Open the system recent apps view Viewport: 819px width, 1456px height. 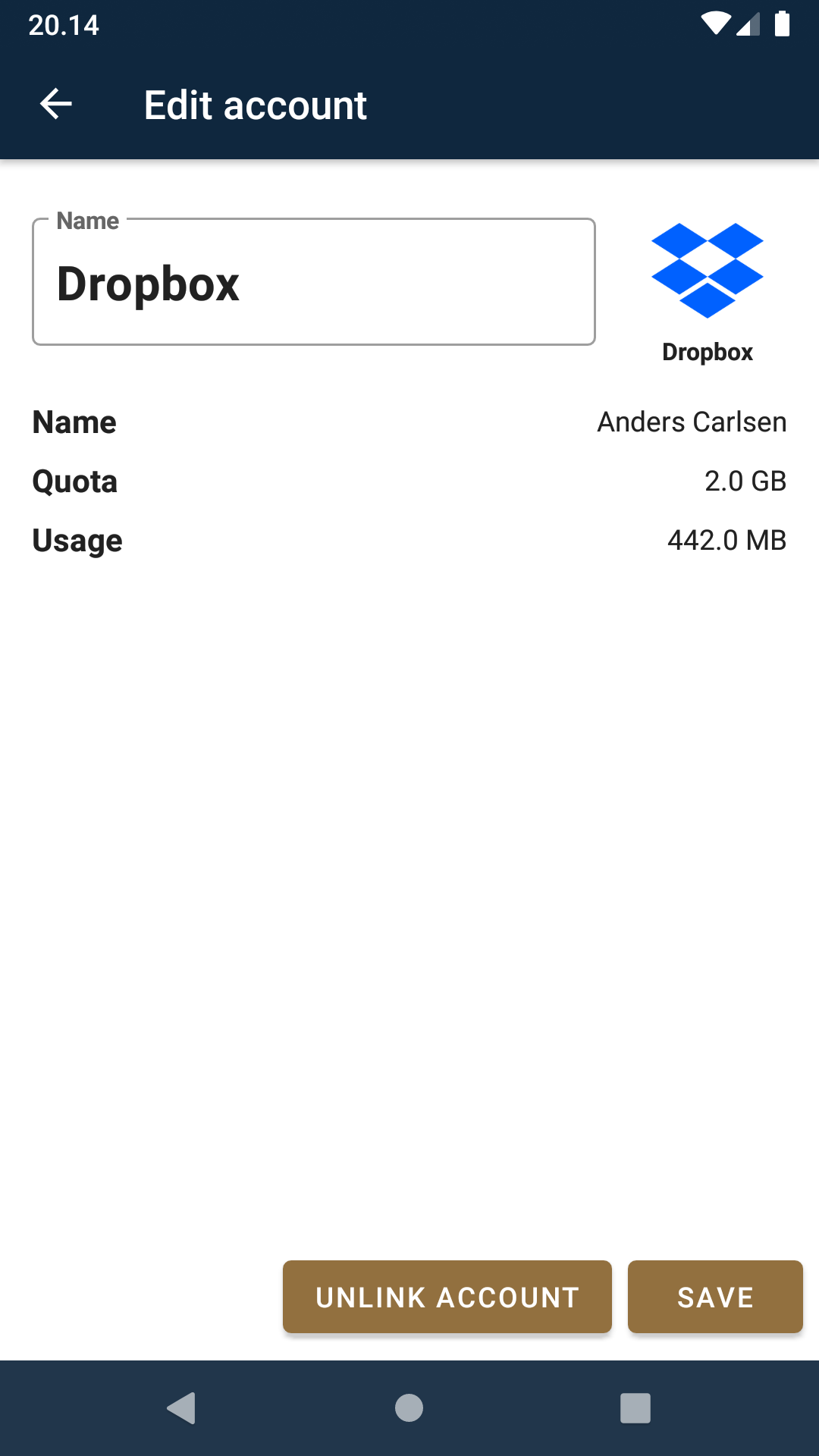[635, 1408]
